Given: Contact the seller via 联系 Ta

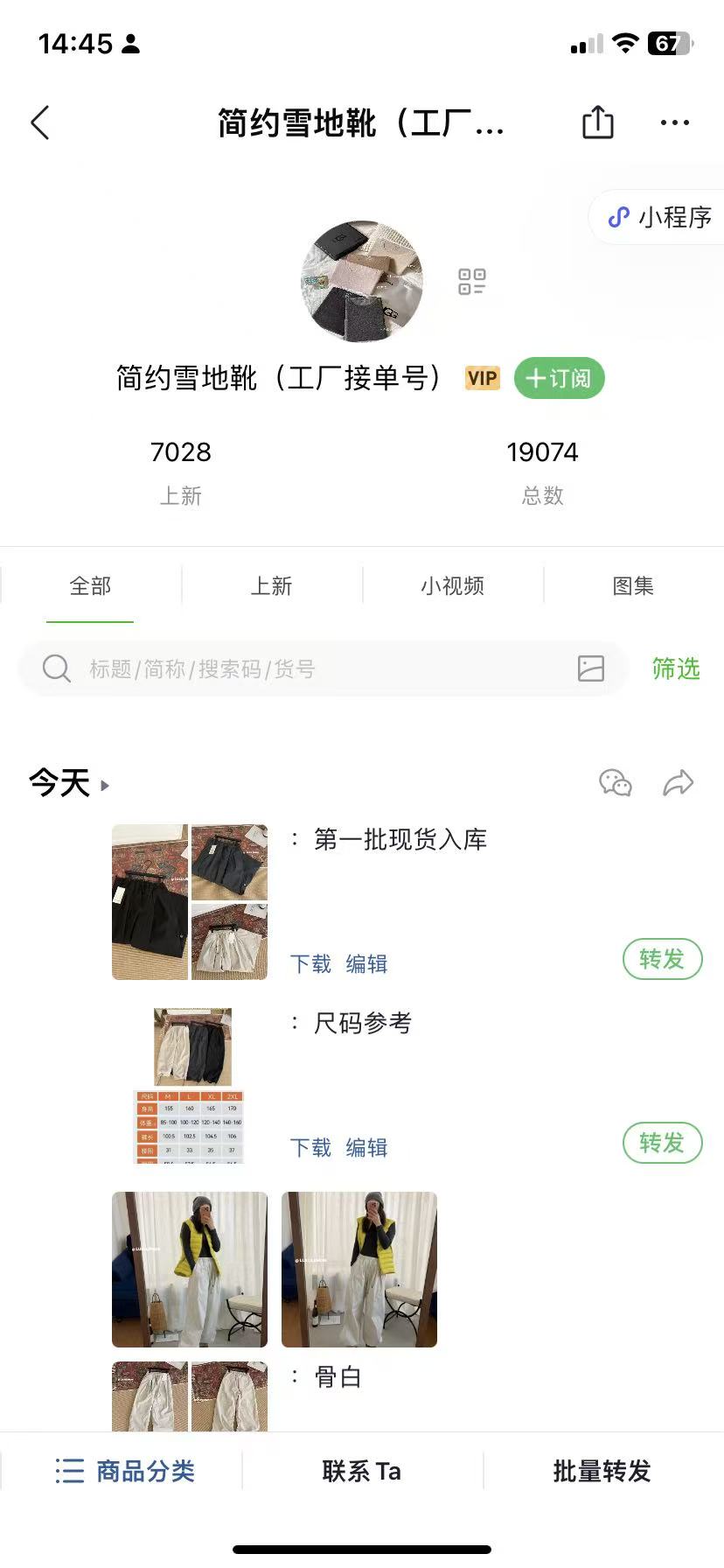Looking at the screenshot, I should click(362, 1472).
